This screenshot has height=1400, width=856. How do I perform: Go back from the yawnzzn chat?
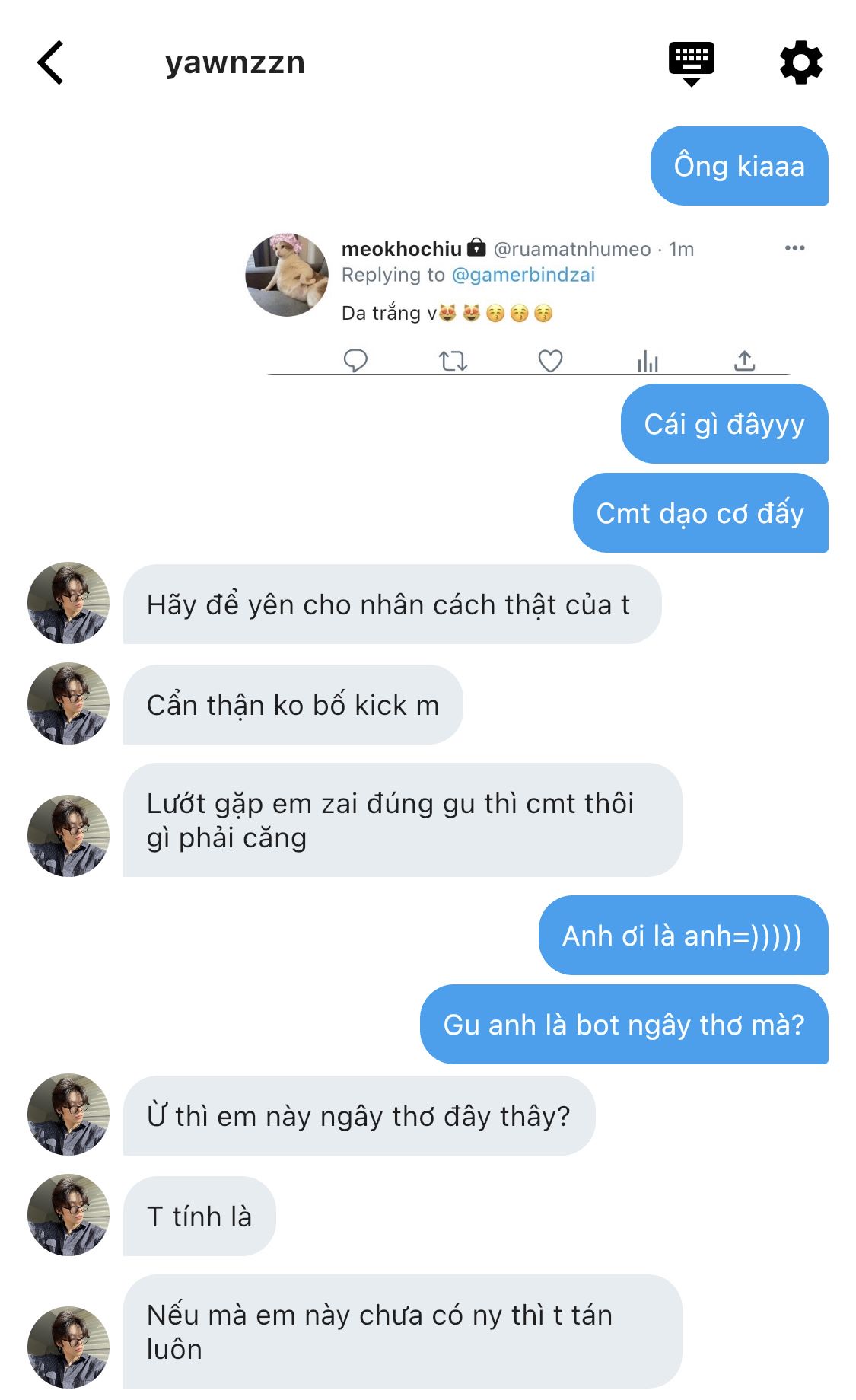(x=50, y=62)
